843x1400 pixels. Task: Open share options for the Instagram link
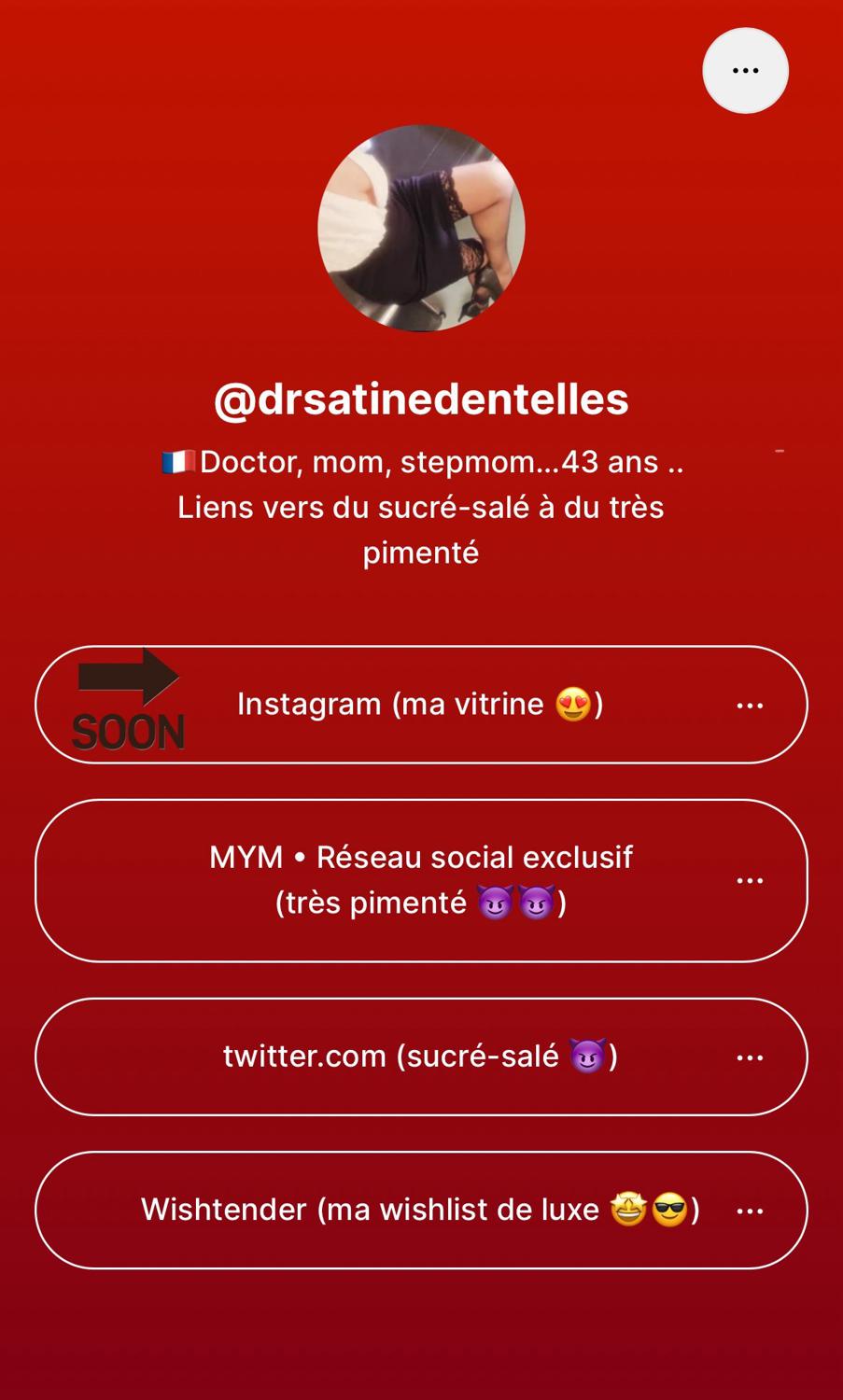(x=750, y=706)
